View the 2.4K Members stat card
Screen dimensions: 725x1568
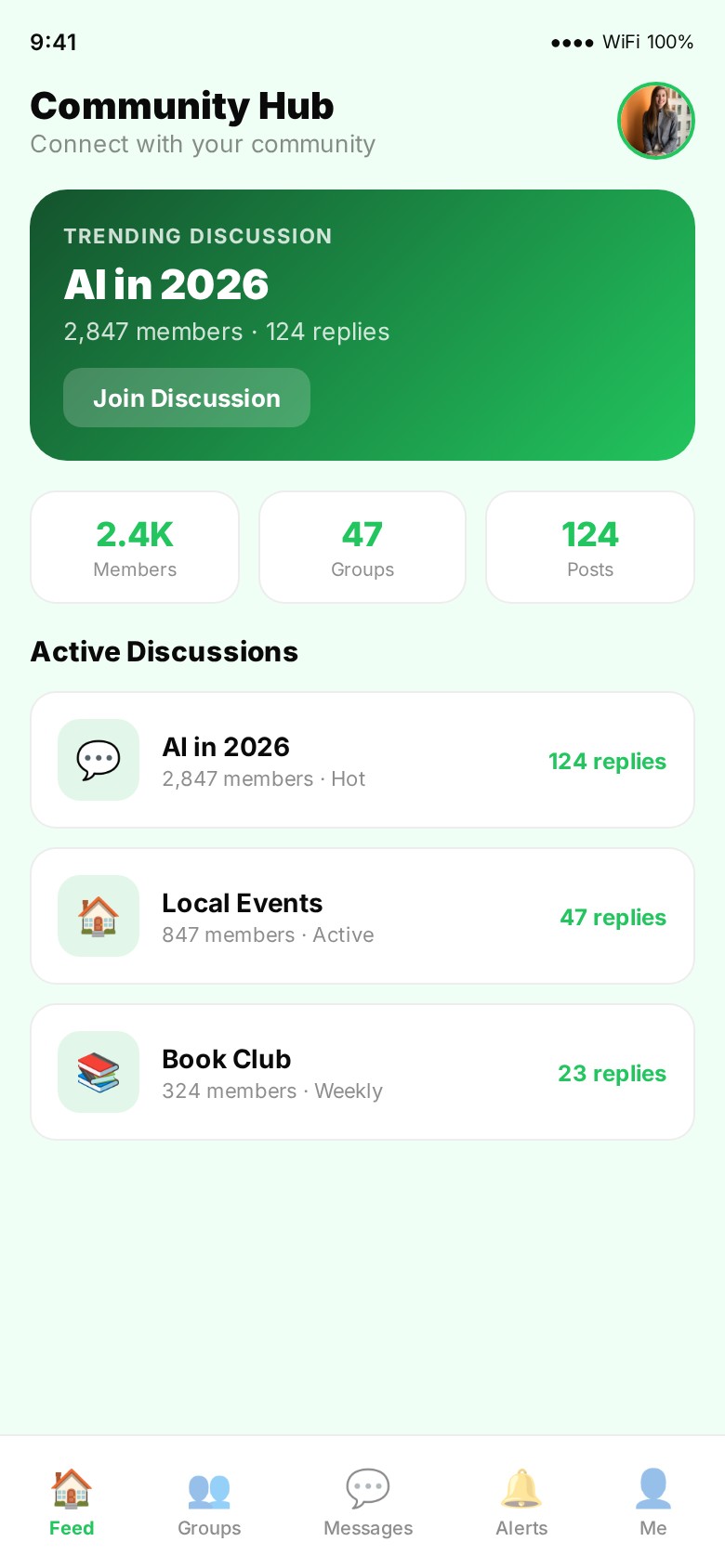click(x=135, y=547)
